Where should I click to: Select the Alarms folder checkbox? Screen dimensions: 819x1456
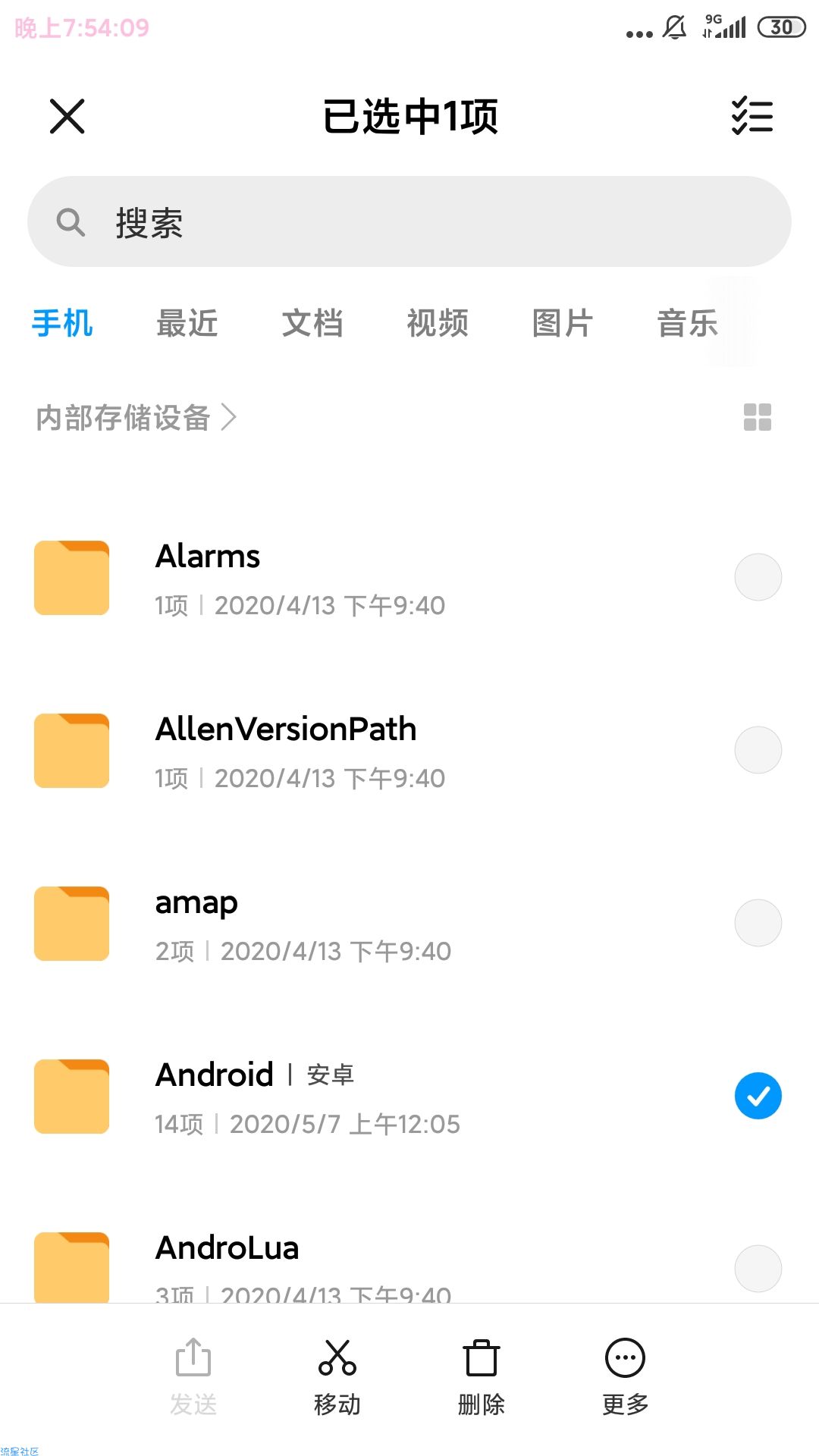(758, 577)
